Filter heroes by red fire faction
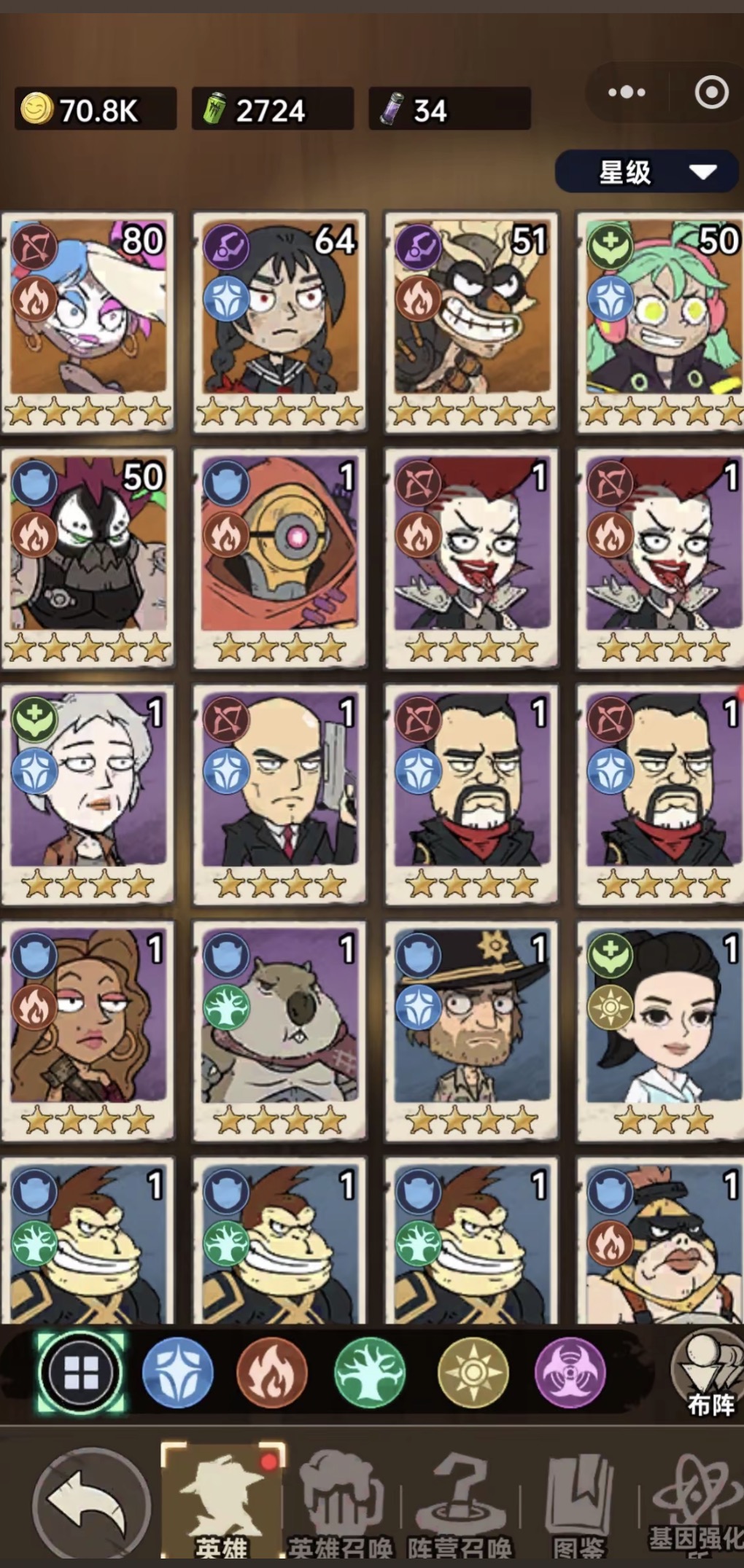 [272, 1373]
